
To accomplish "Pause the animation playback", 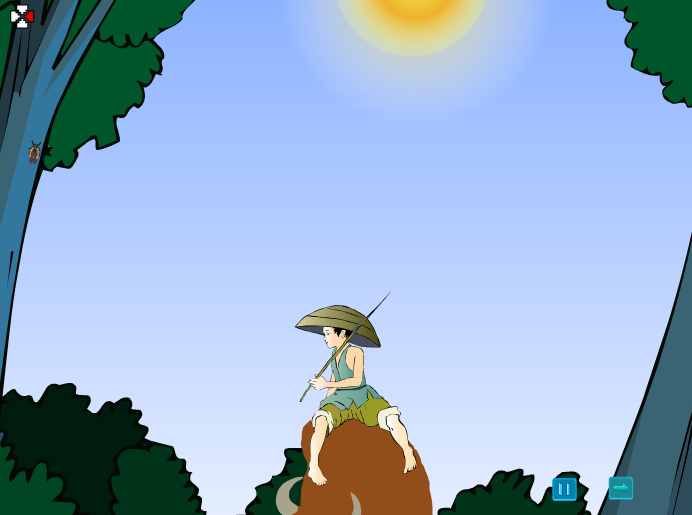I will 564,489.
